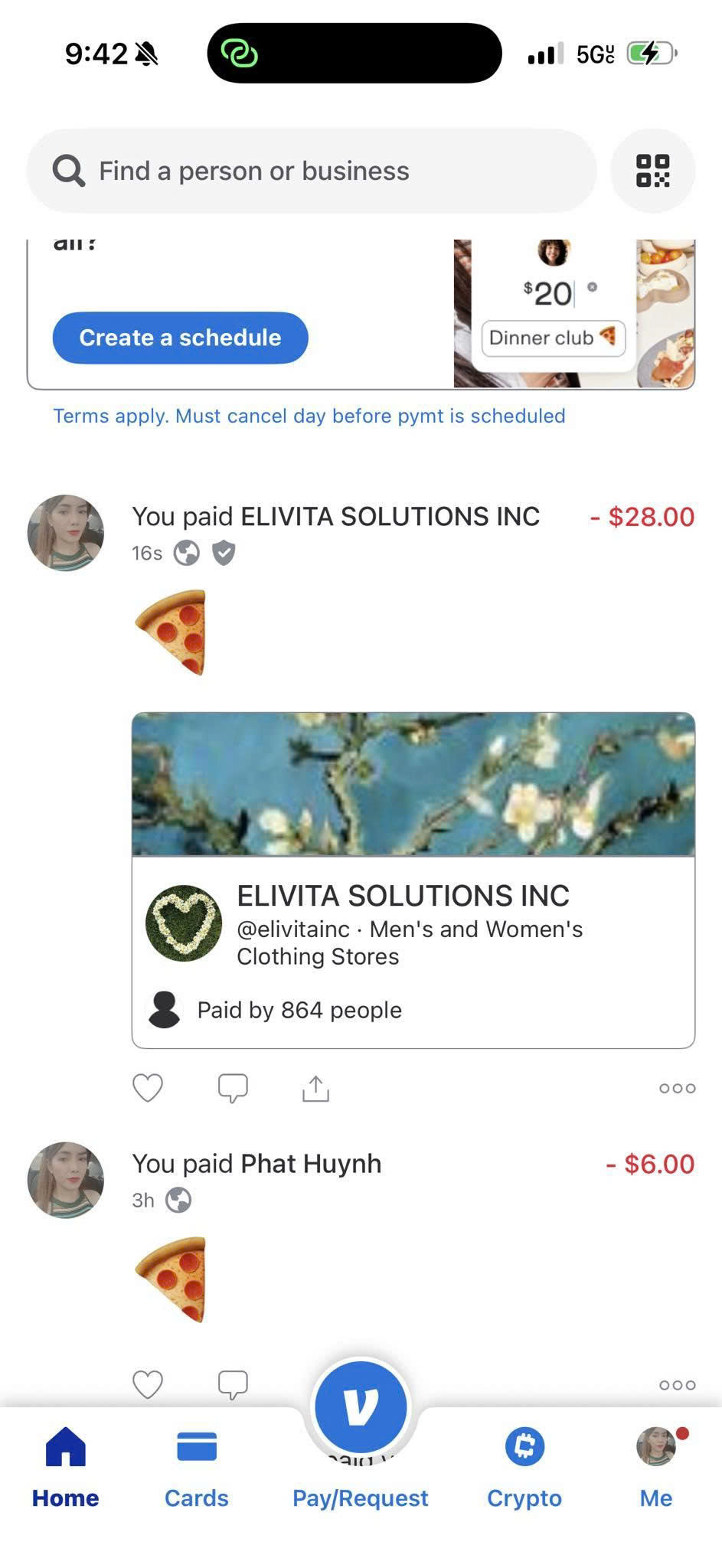Go to the Me tab

(656, 1468)
